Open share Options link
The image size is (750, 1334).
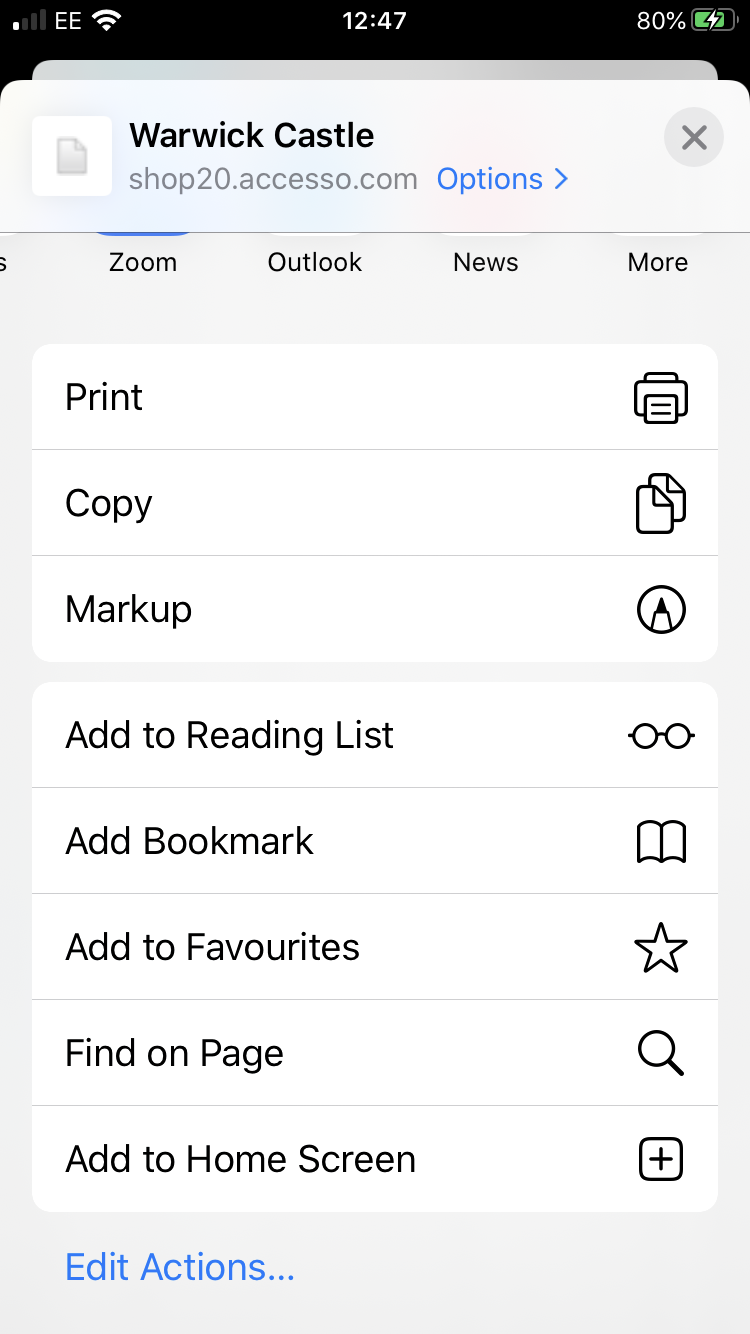[x=502, y=179]
